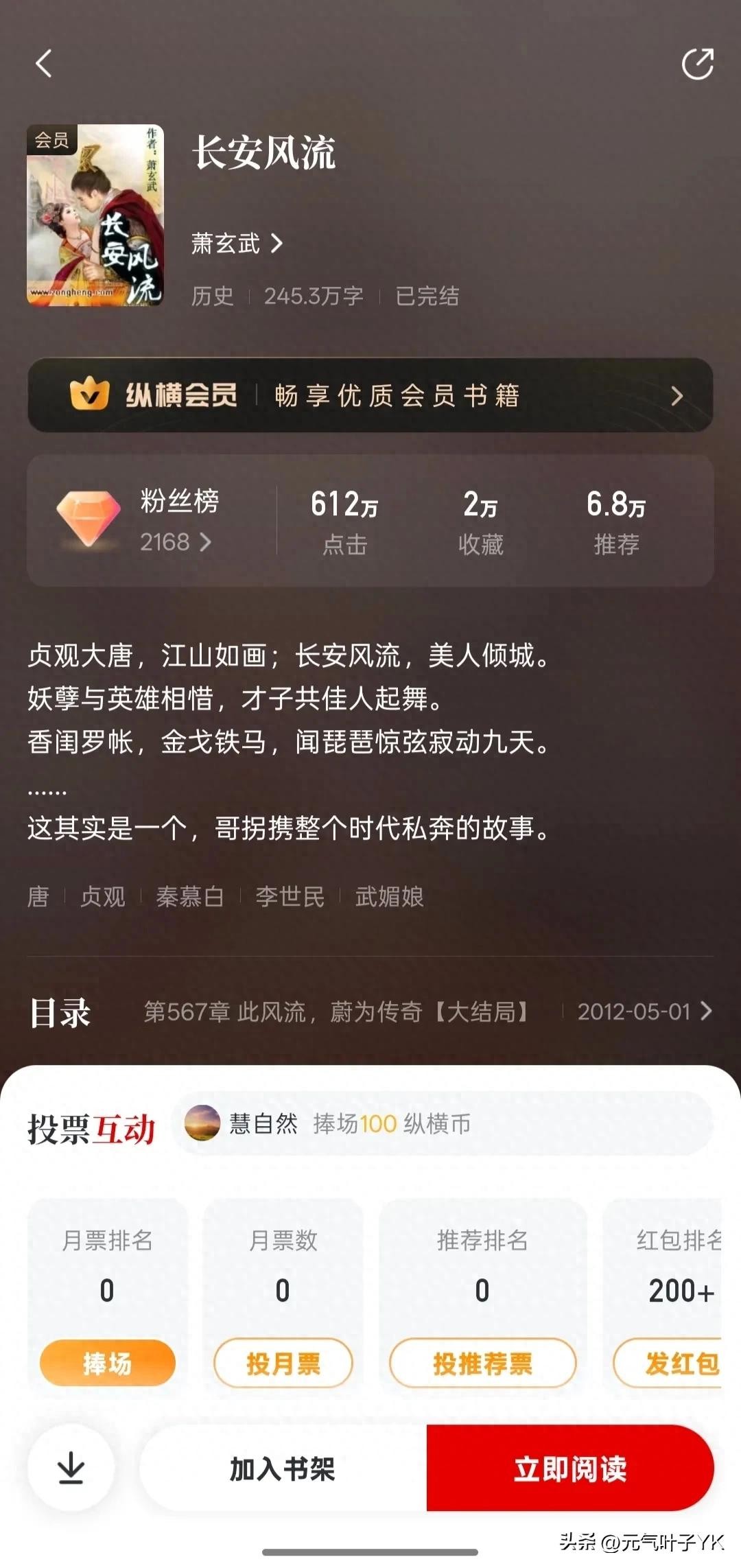Select the 秦慕白 tag
741x1568 pixels.
click(190, 897)
